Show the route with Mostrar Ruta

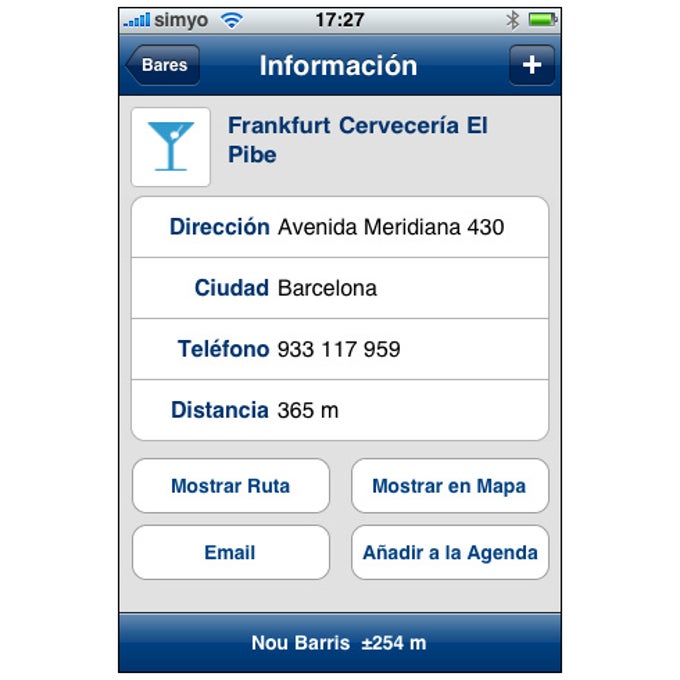(x=230, y=487)
